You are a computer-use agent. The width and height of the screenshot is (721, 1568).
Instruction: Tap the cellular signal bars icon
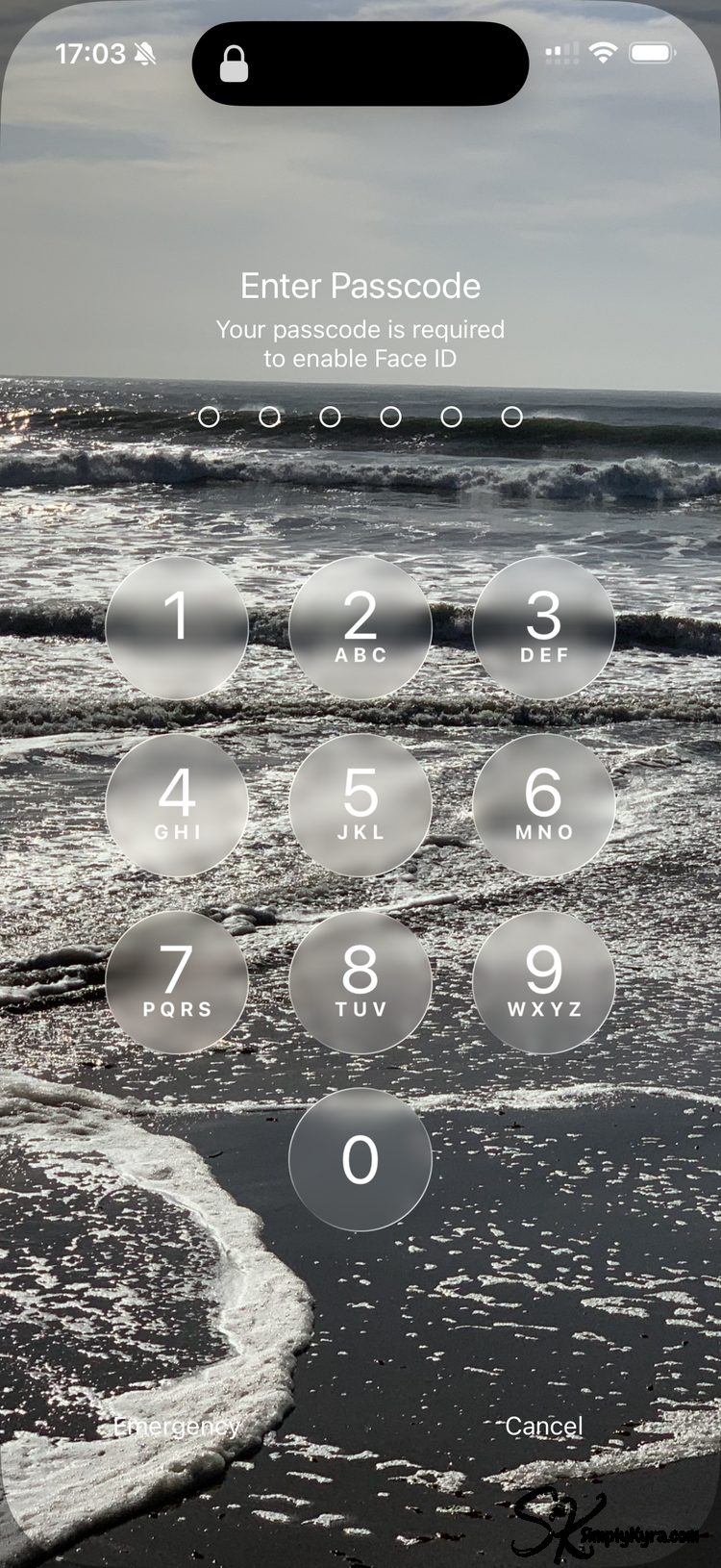tap(559, 52)
